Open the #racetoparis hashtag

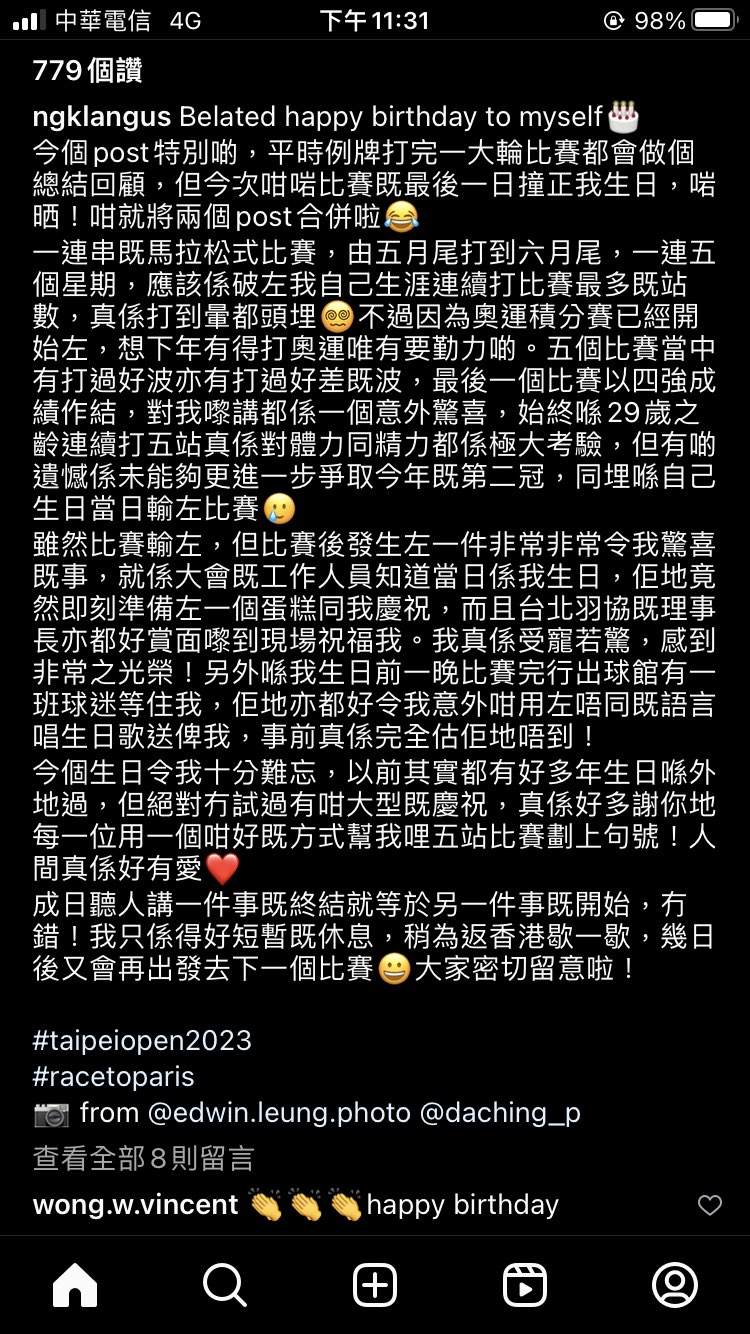click(113, 1077)
